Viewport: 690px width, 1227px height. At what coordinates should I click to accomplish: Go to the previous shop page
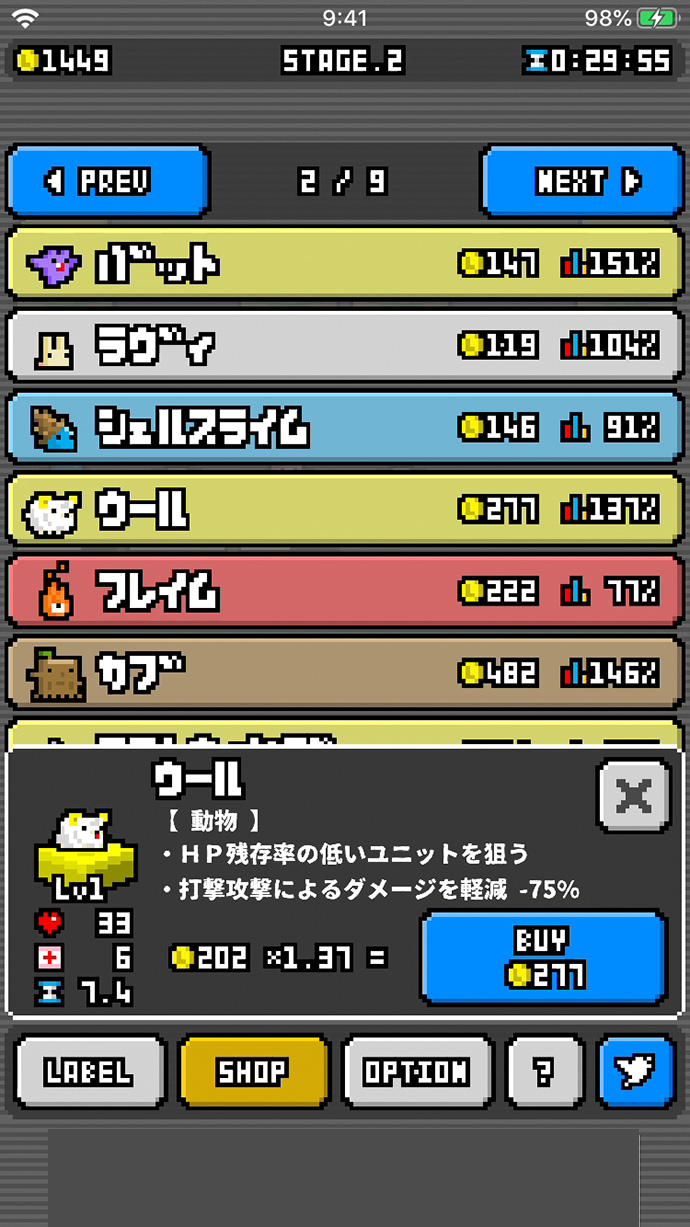coord(108,182)
